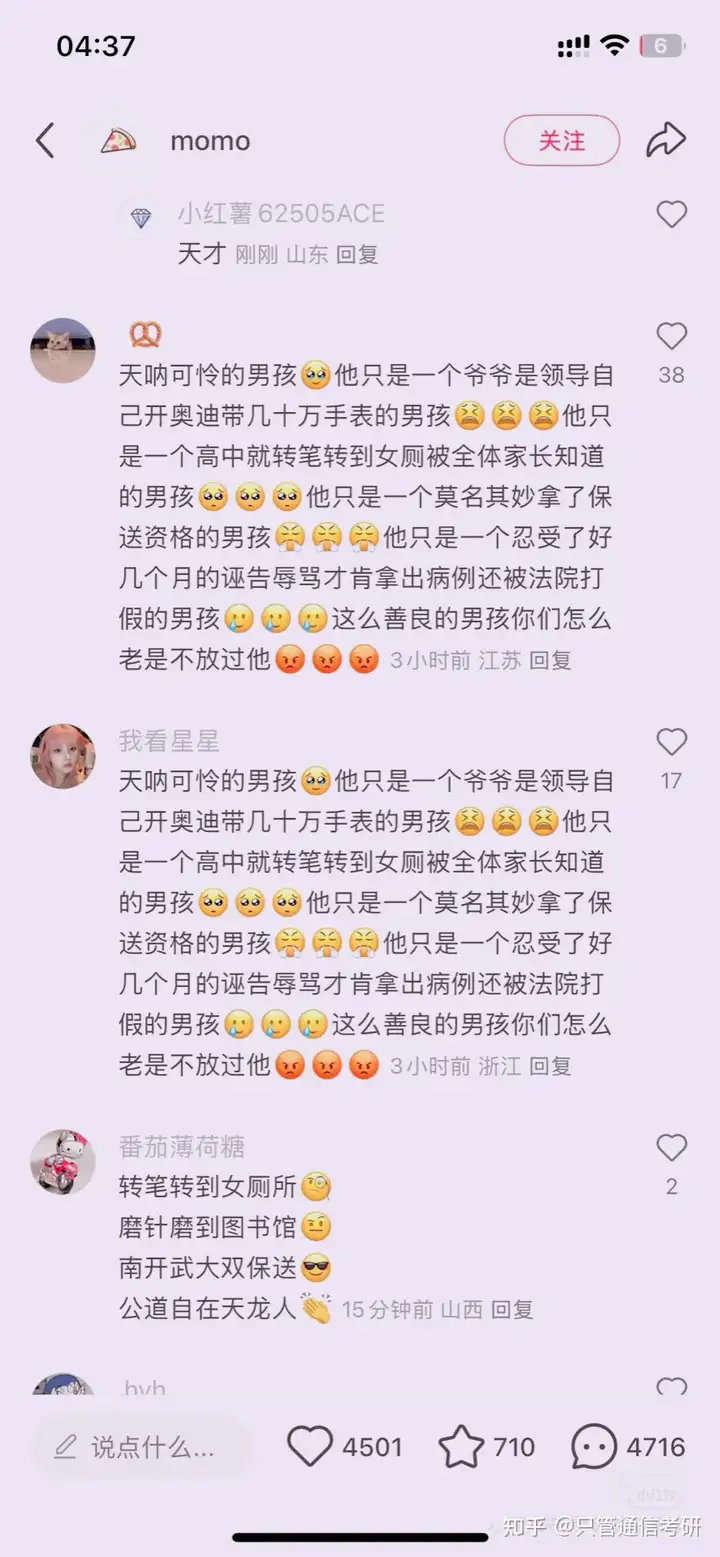Open momo's profile avatar in the header
Viewport: 720px width, 1557px height.
pyautogui.click(x=118, y=141)
